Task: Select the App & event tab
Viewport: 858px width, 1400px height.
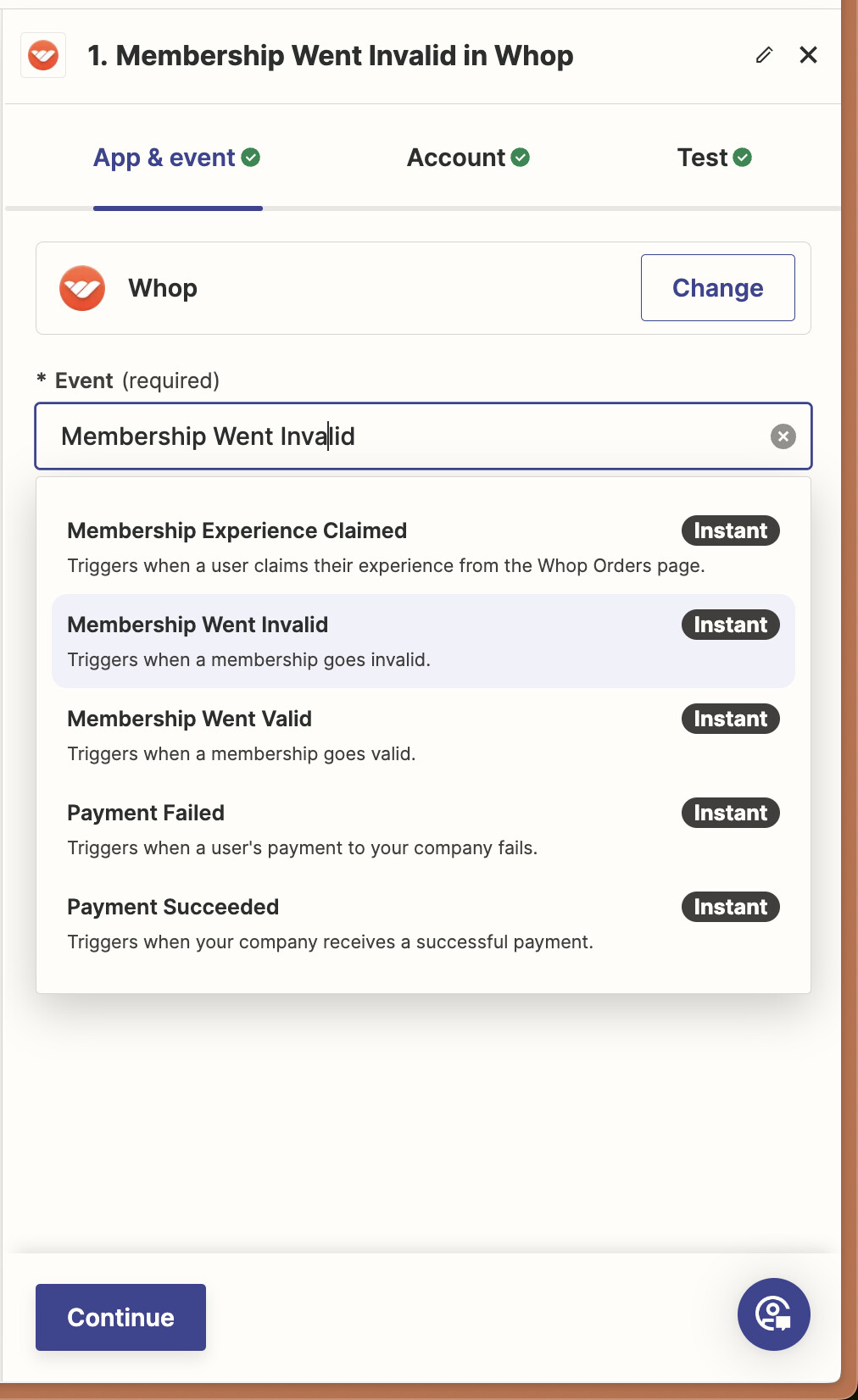Action: tap(177, 158)
